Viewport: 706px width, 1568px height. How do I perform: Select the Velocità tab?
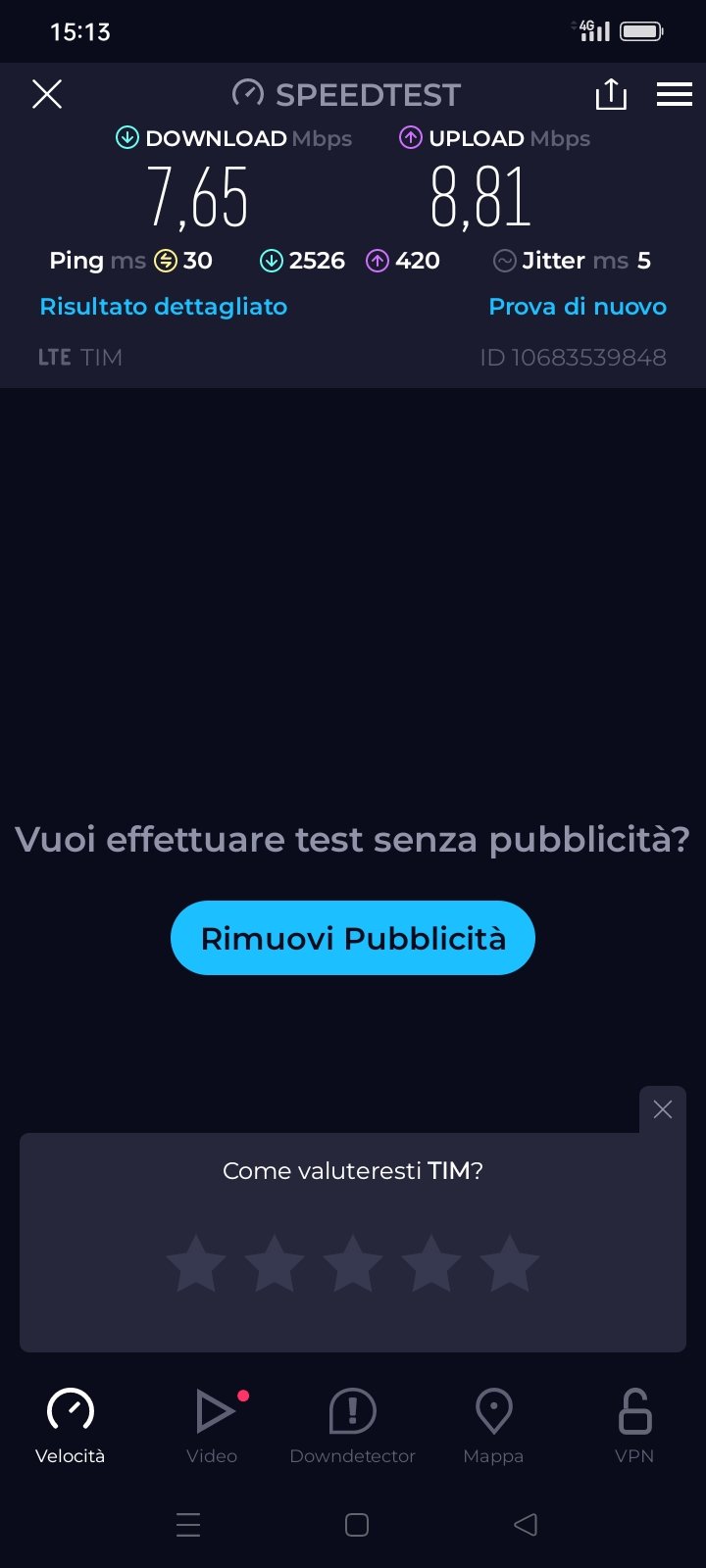coord(71,1426)
